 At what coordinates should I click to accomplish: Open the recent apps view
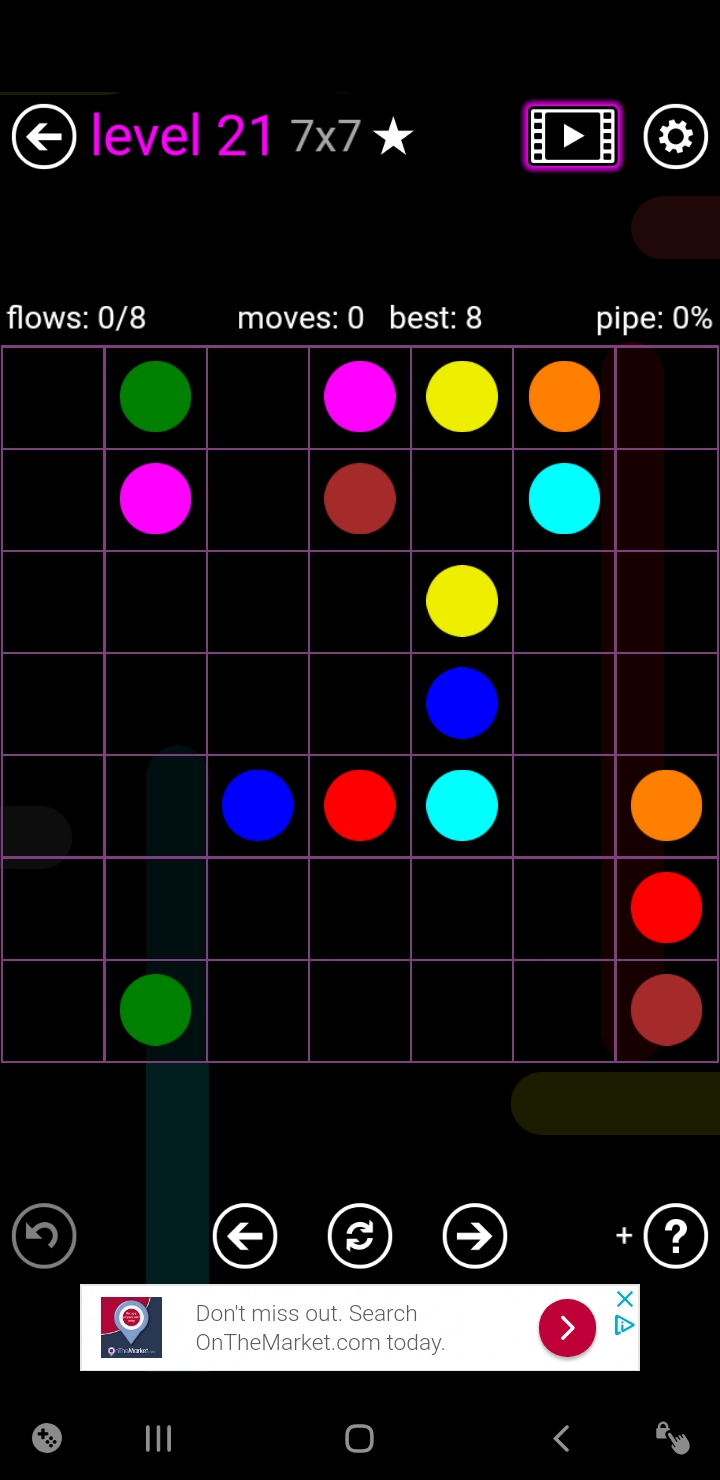point(158,1439)
